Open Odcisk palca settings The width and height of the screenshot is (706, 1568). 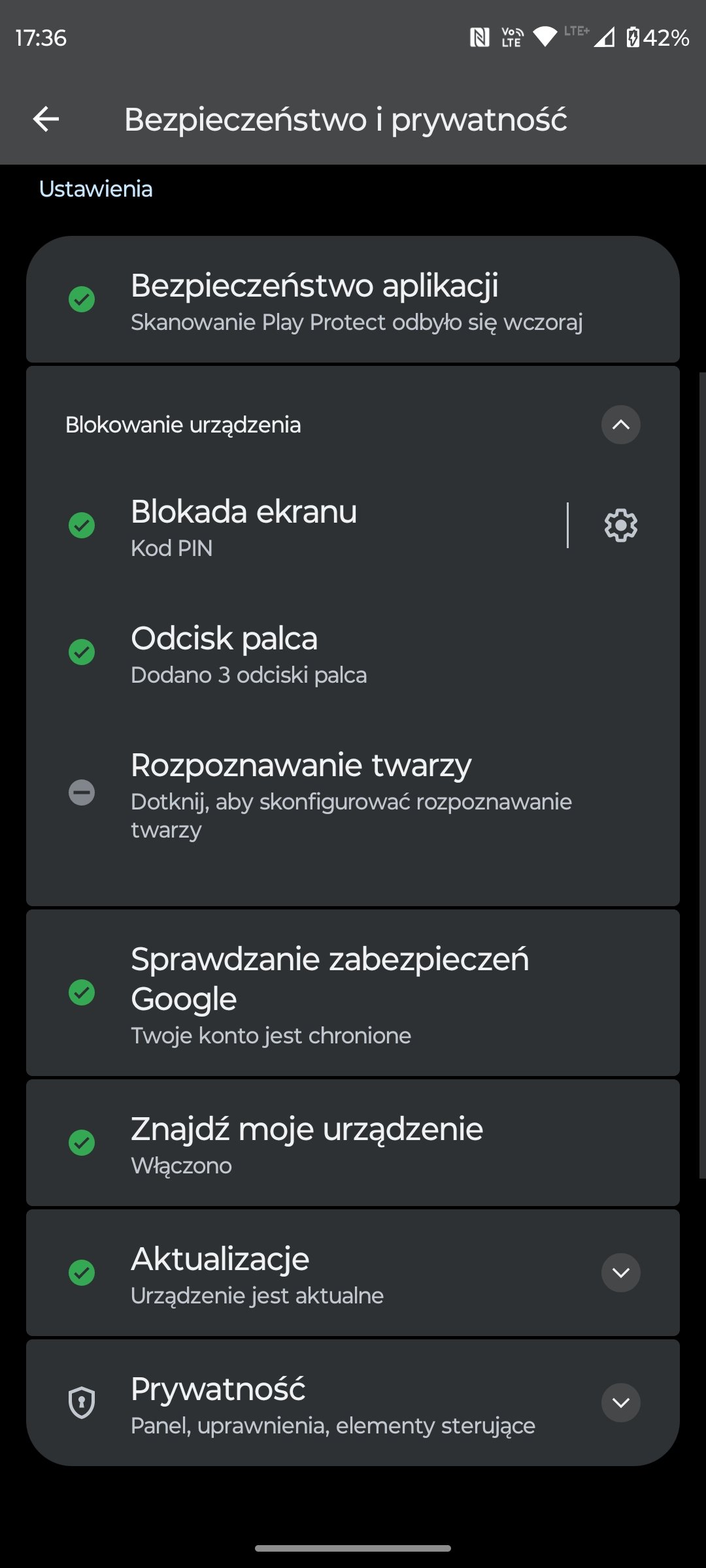353,653
